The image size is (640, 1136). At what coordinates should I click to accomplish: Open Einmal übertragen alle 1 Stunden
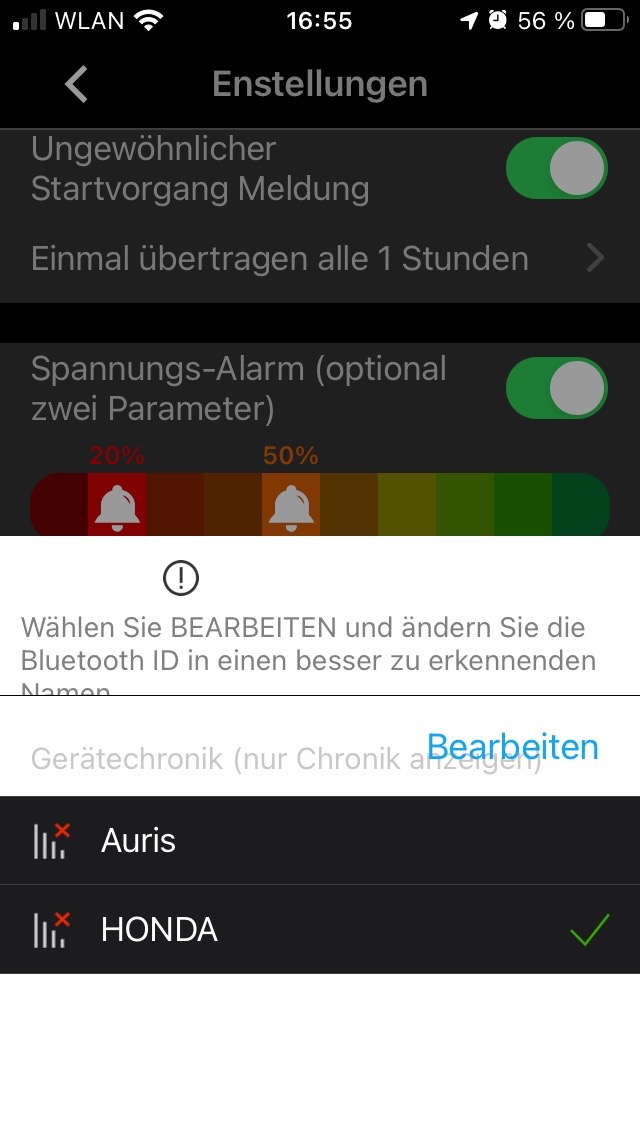320,259
